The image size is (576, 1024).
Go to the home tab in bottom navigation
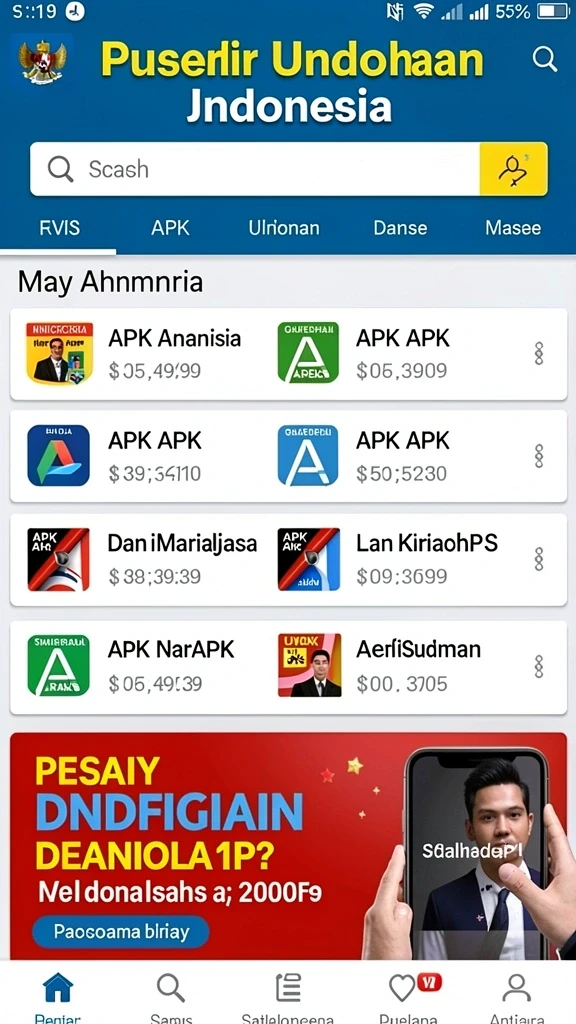coord(58,997)
